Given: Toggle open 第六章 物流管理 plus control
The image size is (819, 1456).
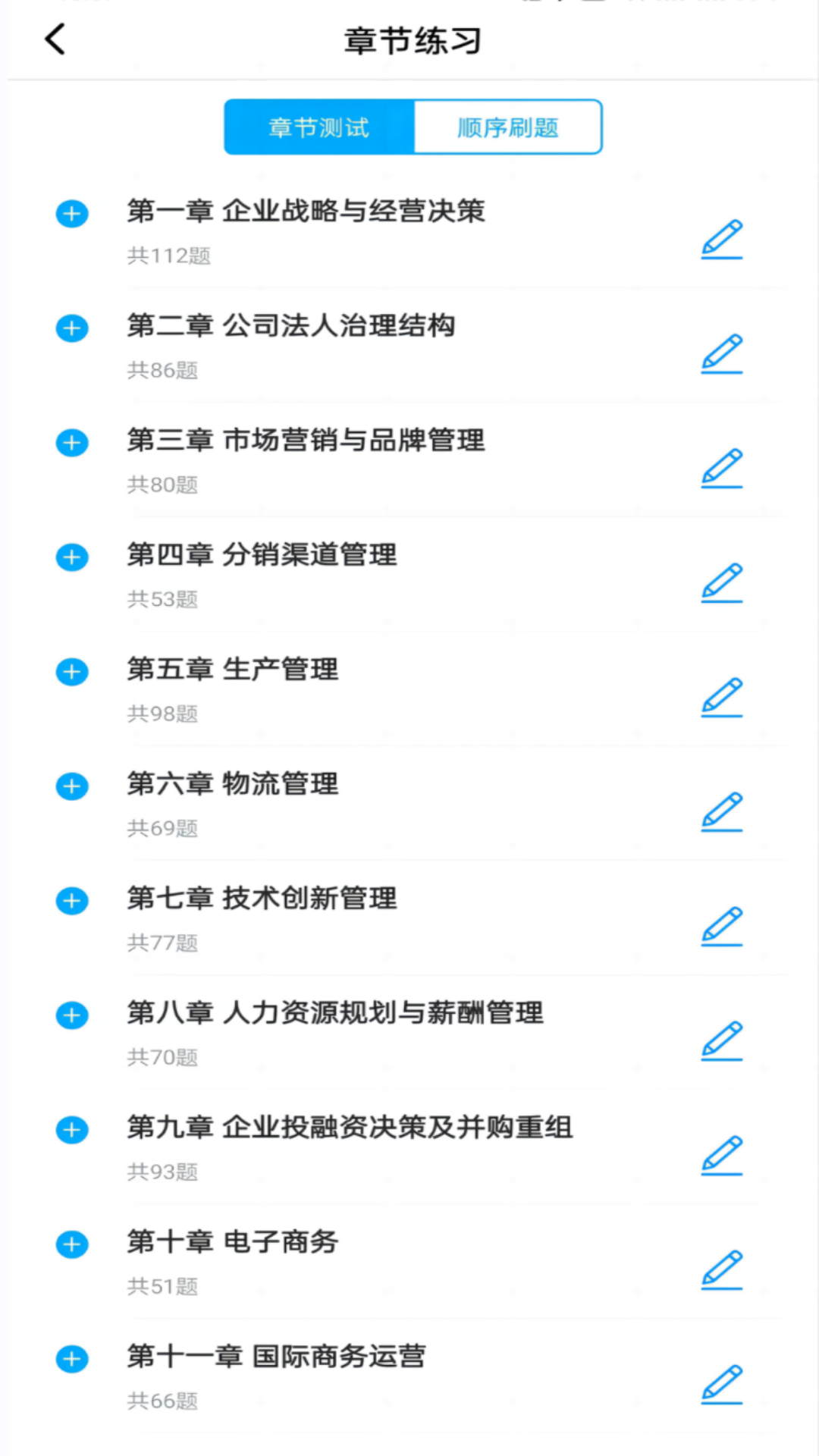Looking at the screenshot, I should point(71,786).
